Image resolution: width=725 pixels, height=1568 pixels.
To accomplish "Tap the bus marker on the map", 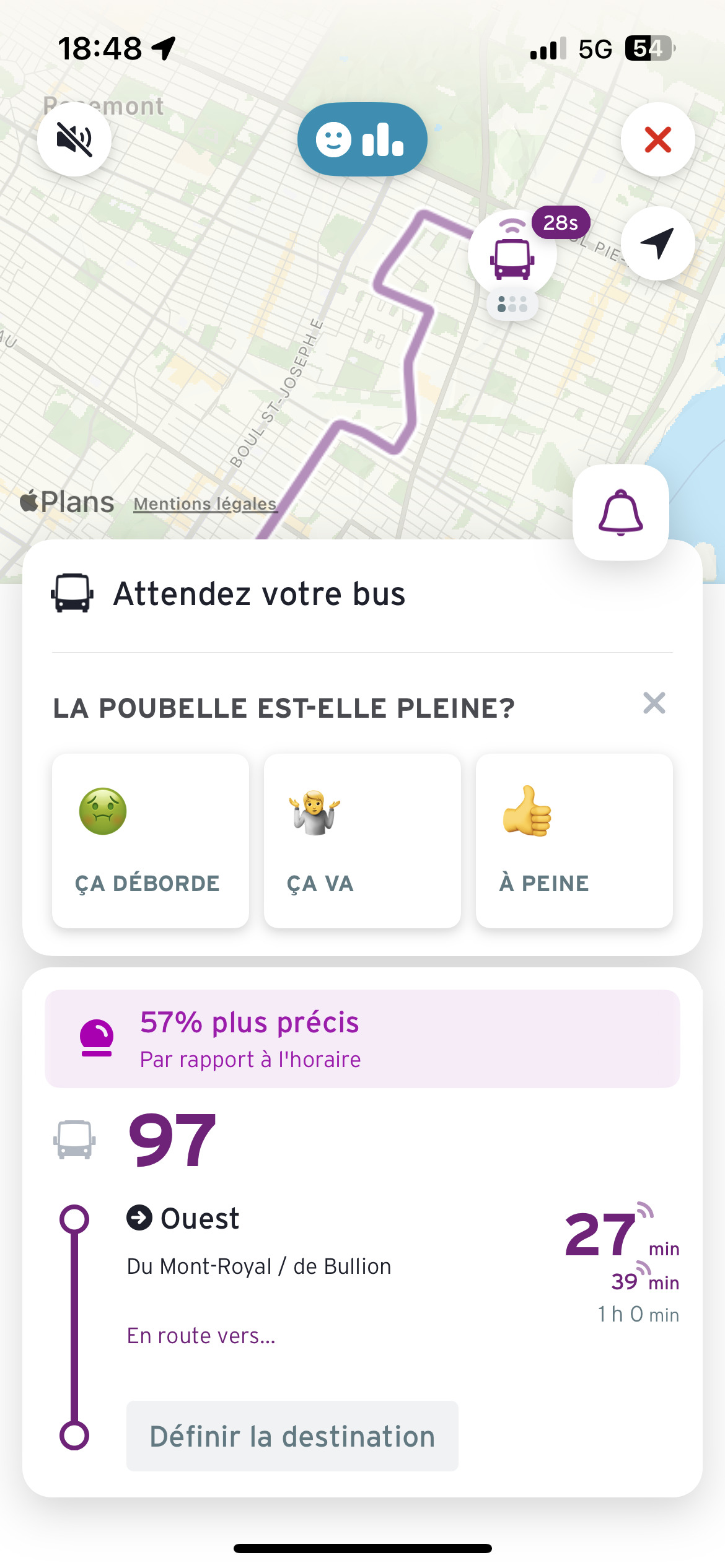I will pos(512,255).
